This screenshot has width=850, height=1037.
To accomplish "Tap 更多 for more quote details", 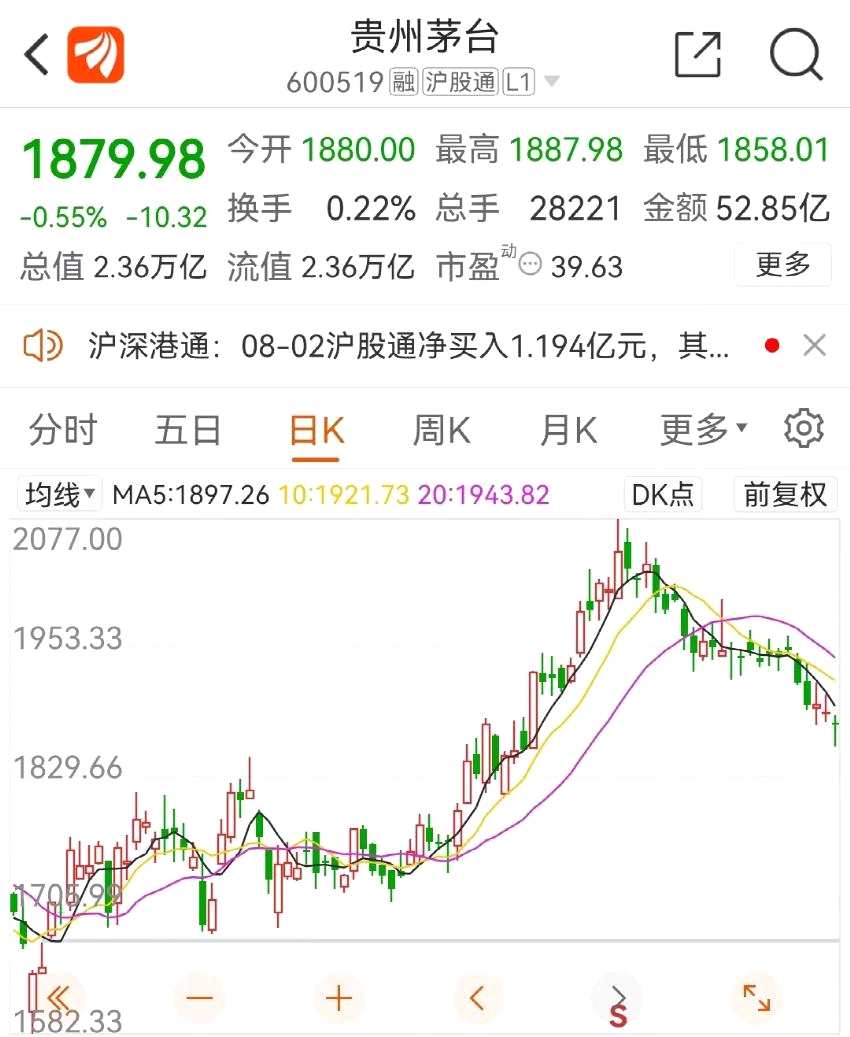I will click(x=783, y=265).
